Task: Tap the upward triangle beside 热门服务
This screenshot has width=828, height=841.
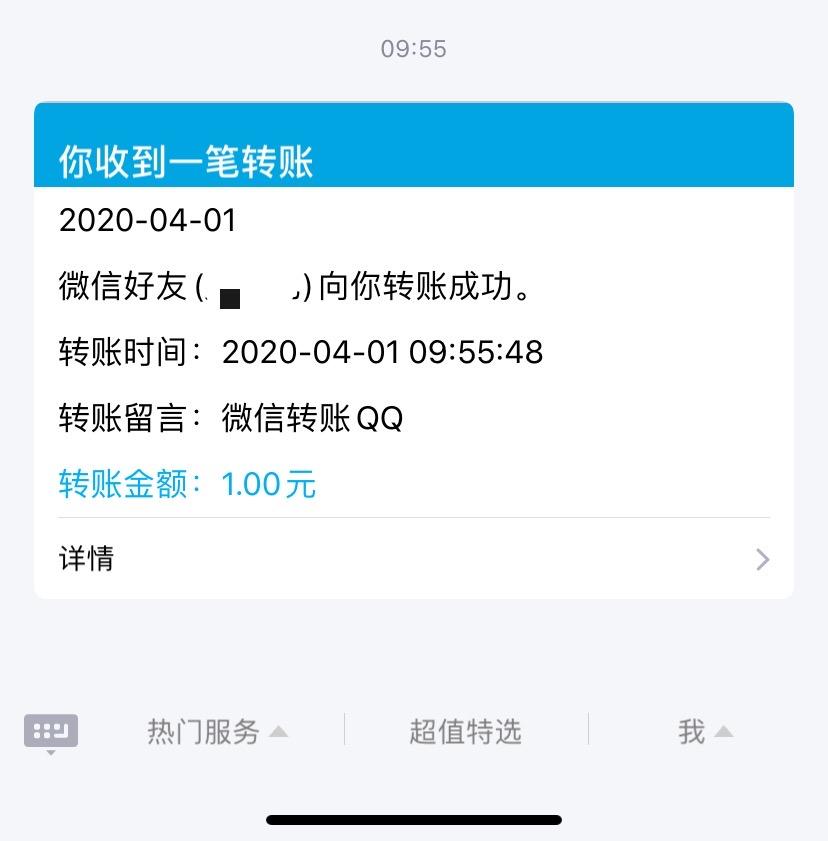Action: click(x=278, y=731)
